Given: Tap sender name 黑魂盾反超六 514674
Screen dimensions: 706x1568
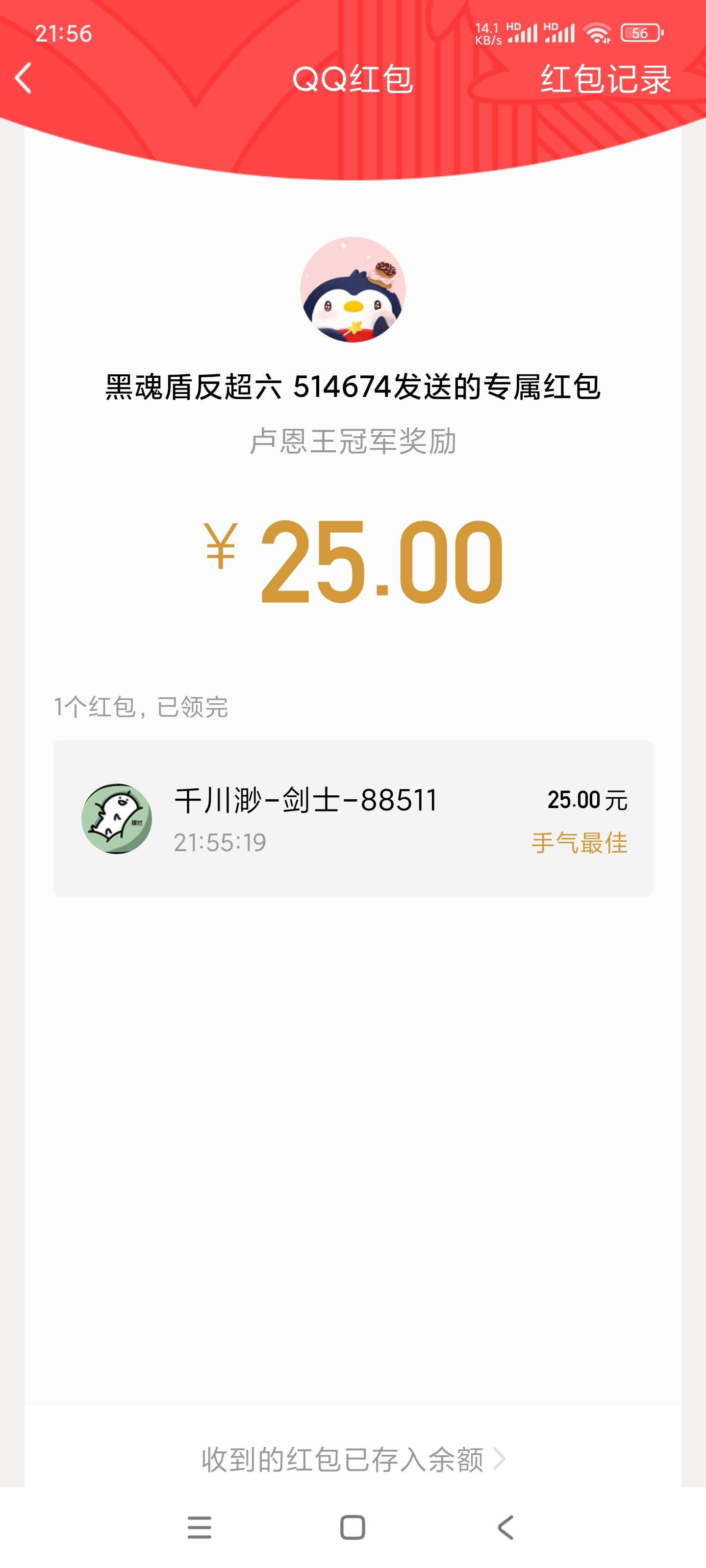Looking at the screenshot, I should pyautogui.click(x=352, y=385).
